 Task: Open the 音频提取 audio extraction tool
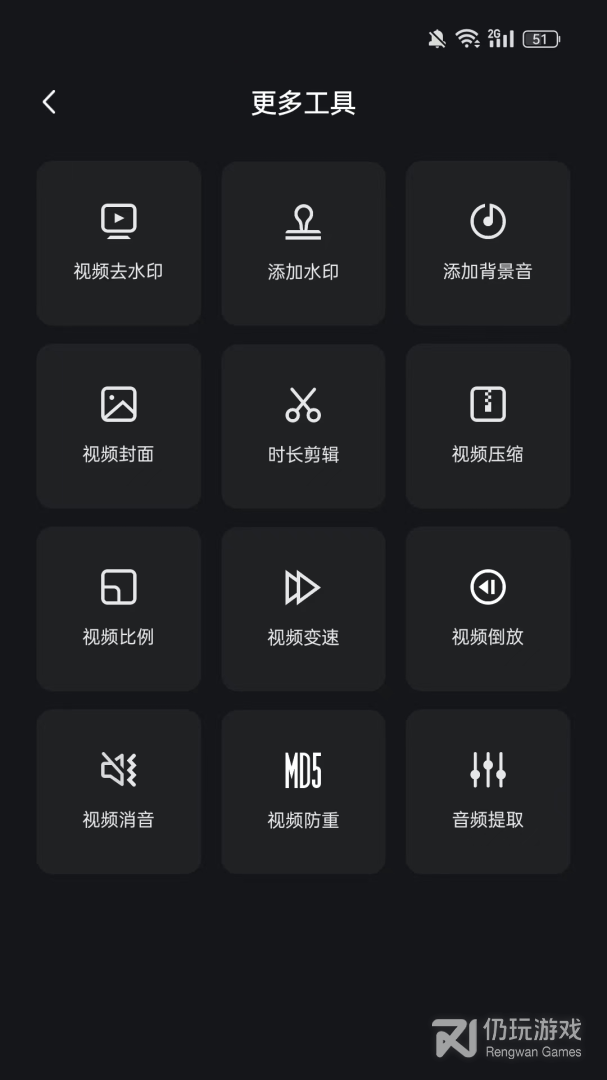coord(488,792)
